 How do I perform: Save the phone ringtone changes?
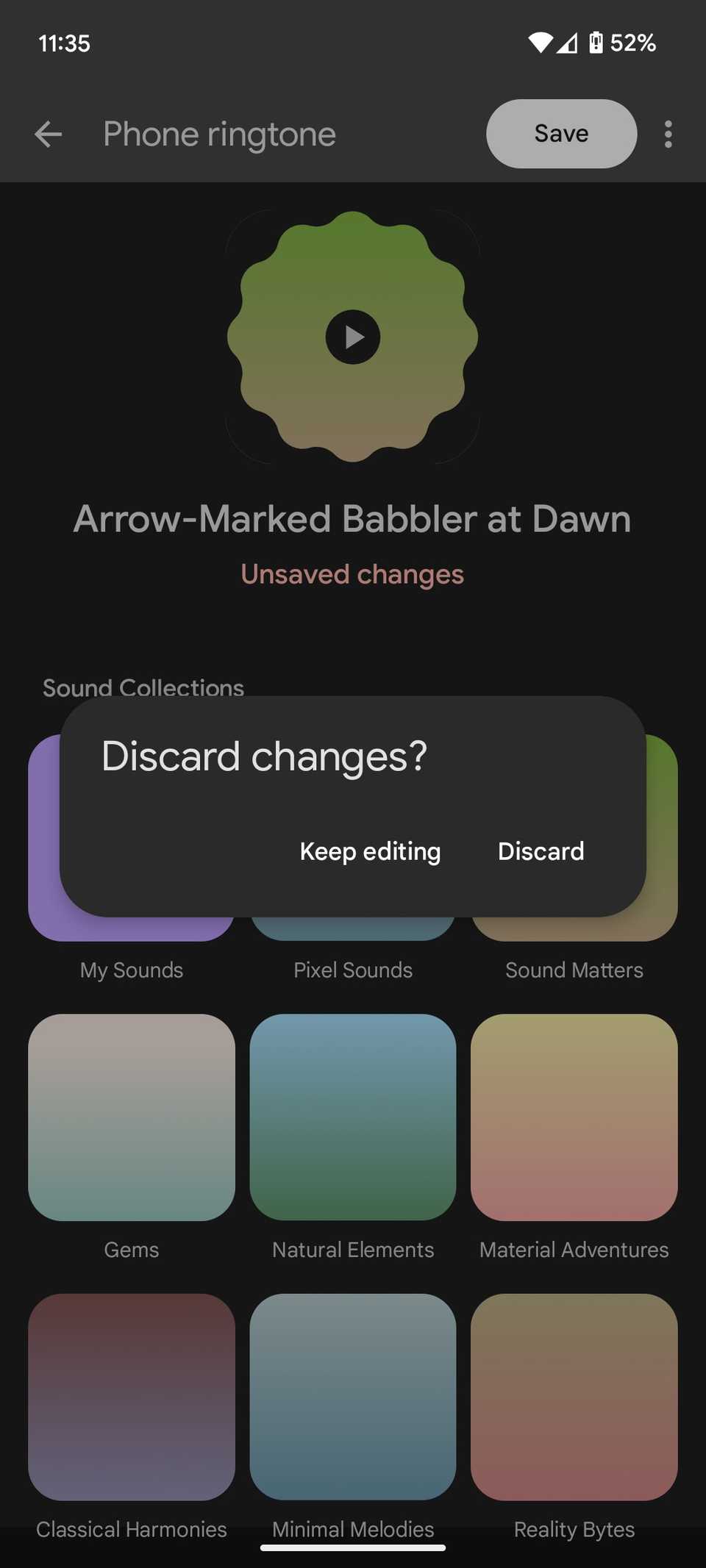[x=560, y=133]
